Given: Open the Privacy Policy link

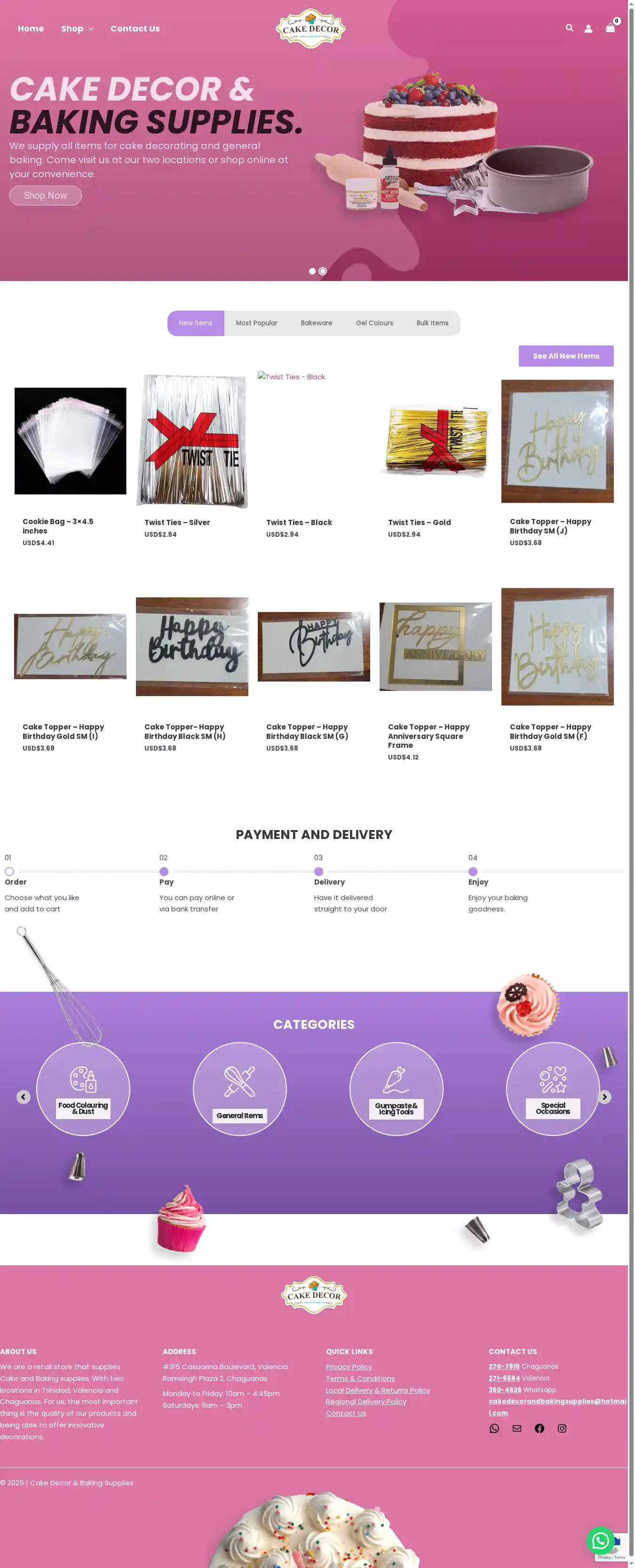Looking at the screenshot, I should pos(349,1366).
